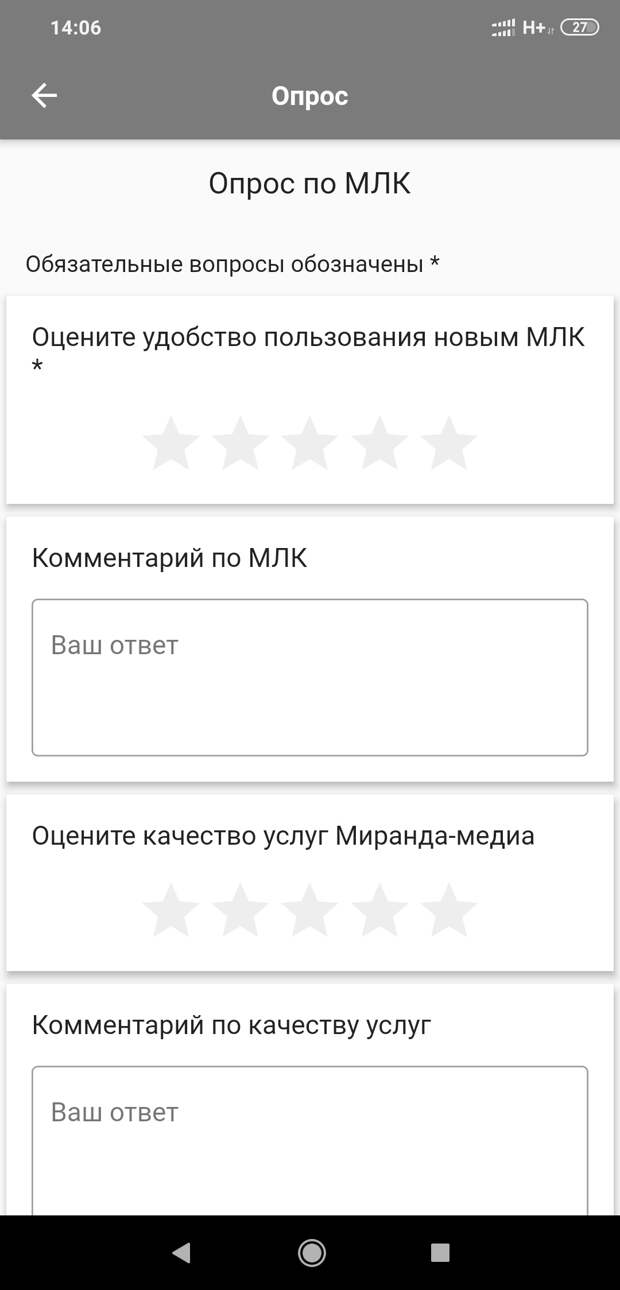Rate МЛК usability with the first star
Screen dimensions: 620x1290
click(x=171, y=444)
